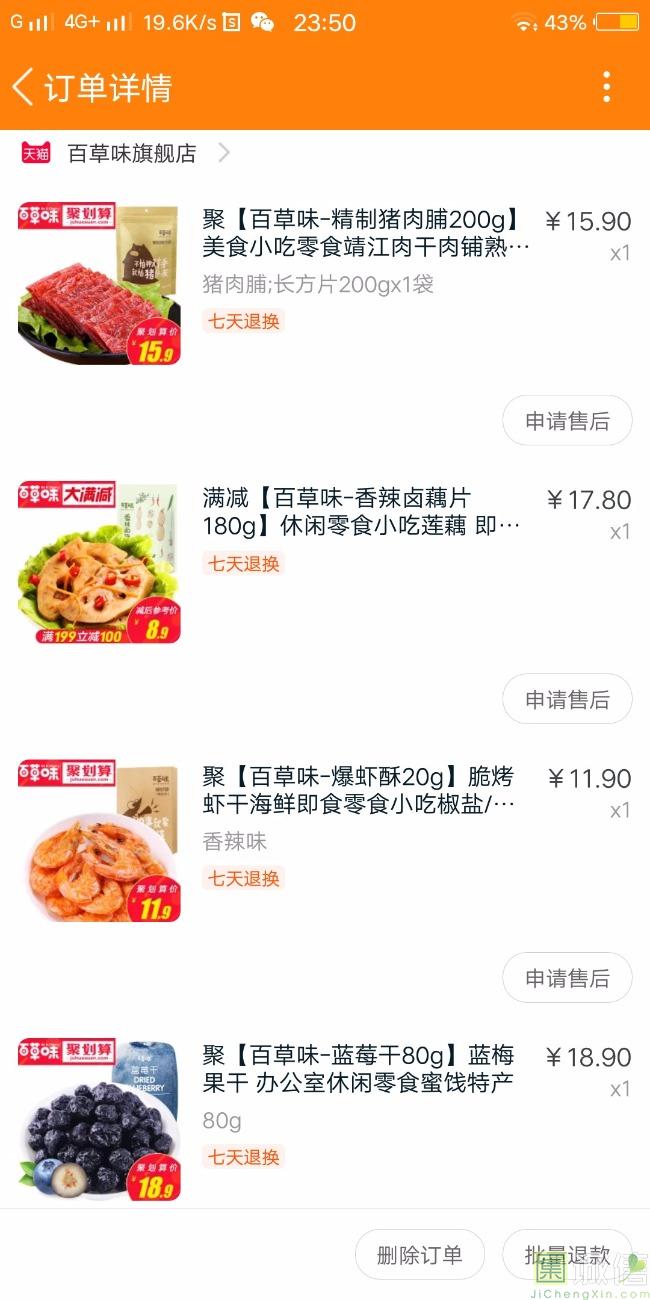Select 批量退款 for batch refund

pos(567,1255)
